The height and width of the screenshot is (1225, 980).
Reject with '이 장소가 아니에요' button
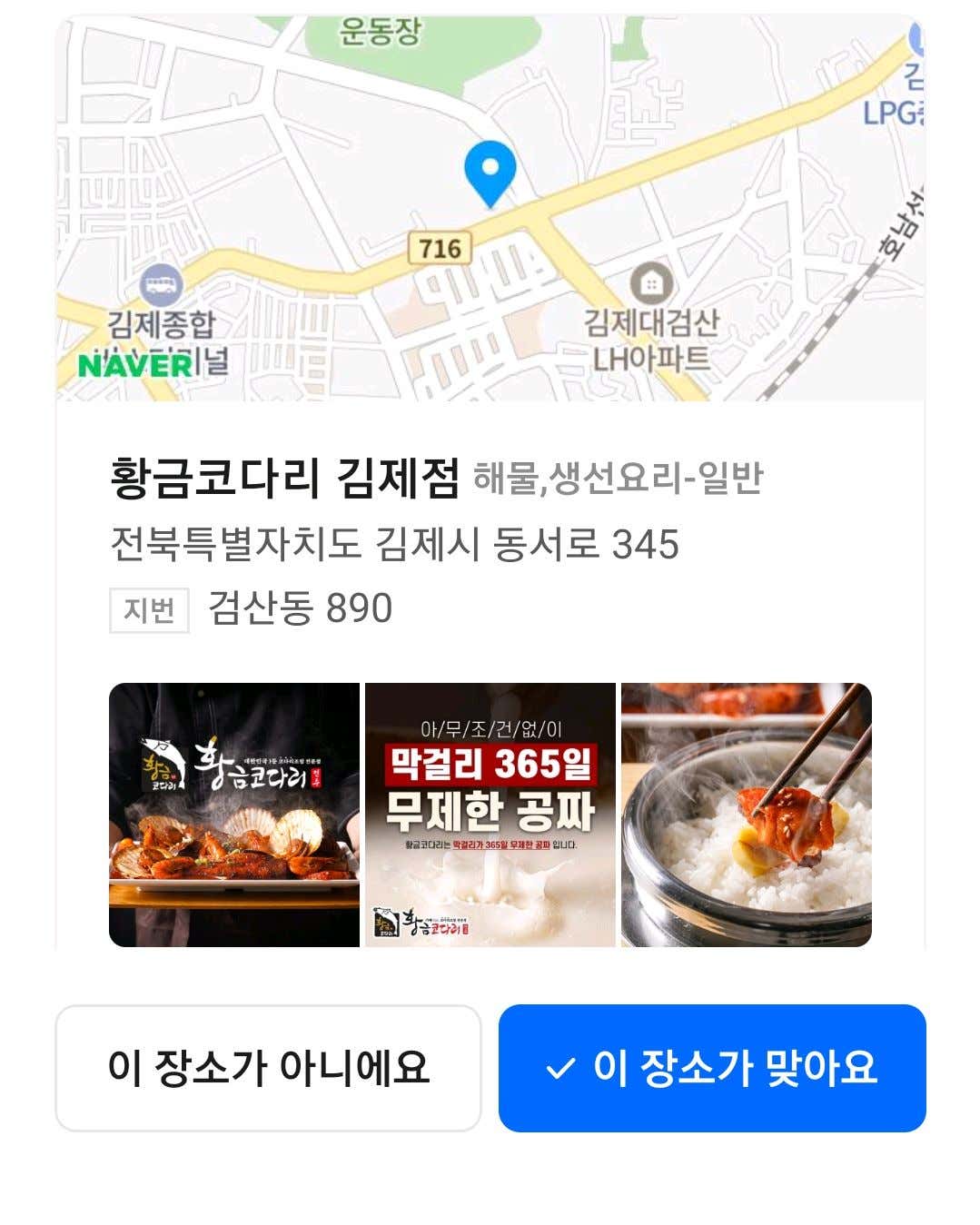point(268,1068)
